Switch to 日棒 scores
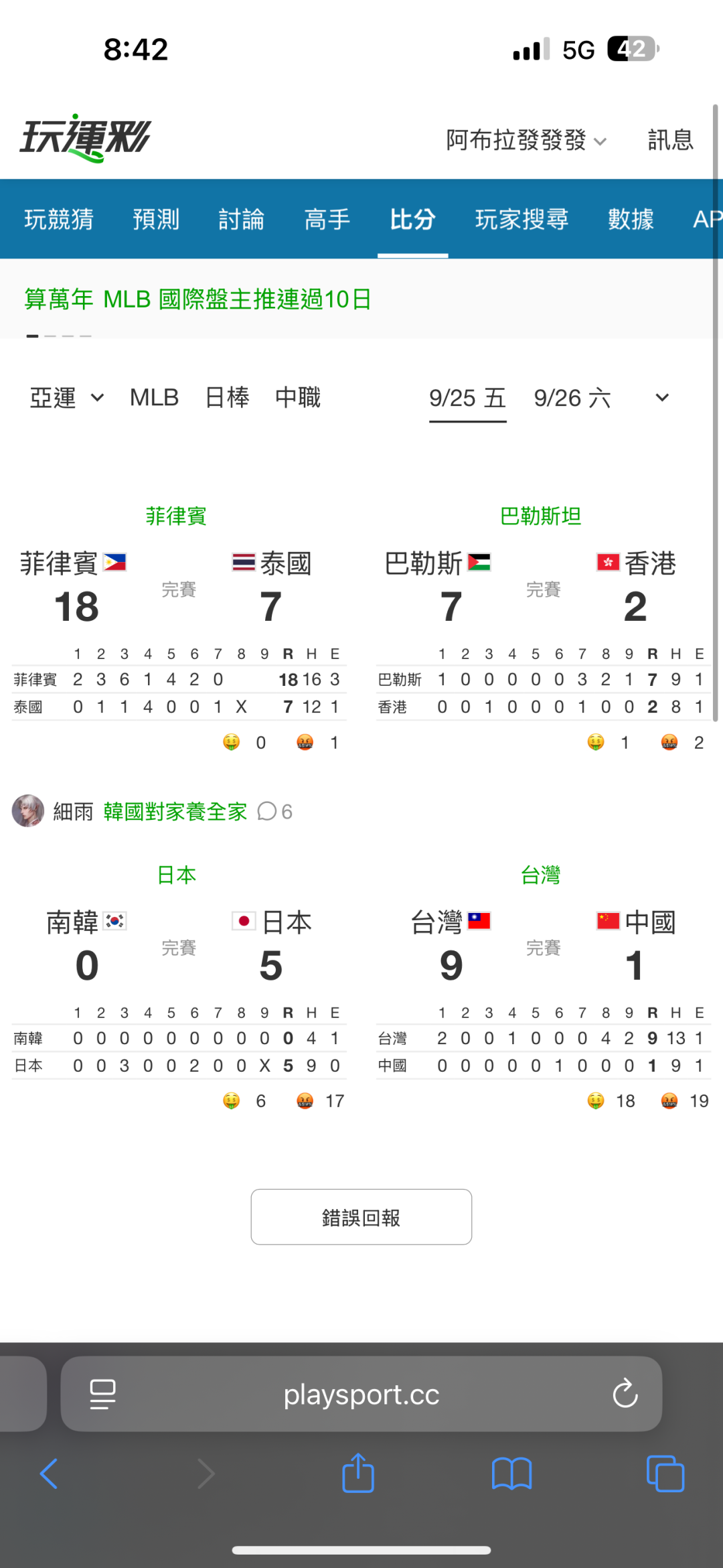The height and width of the screenshot is (1568, 723). click(227, 397)
